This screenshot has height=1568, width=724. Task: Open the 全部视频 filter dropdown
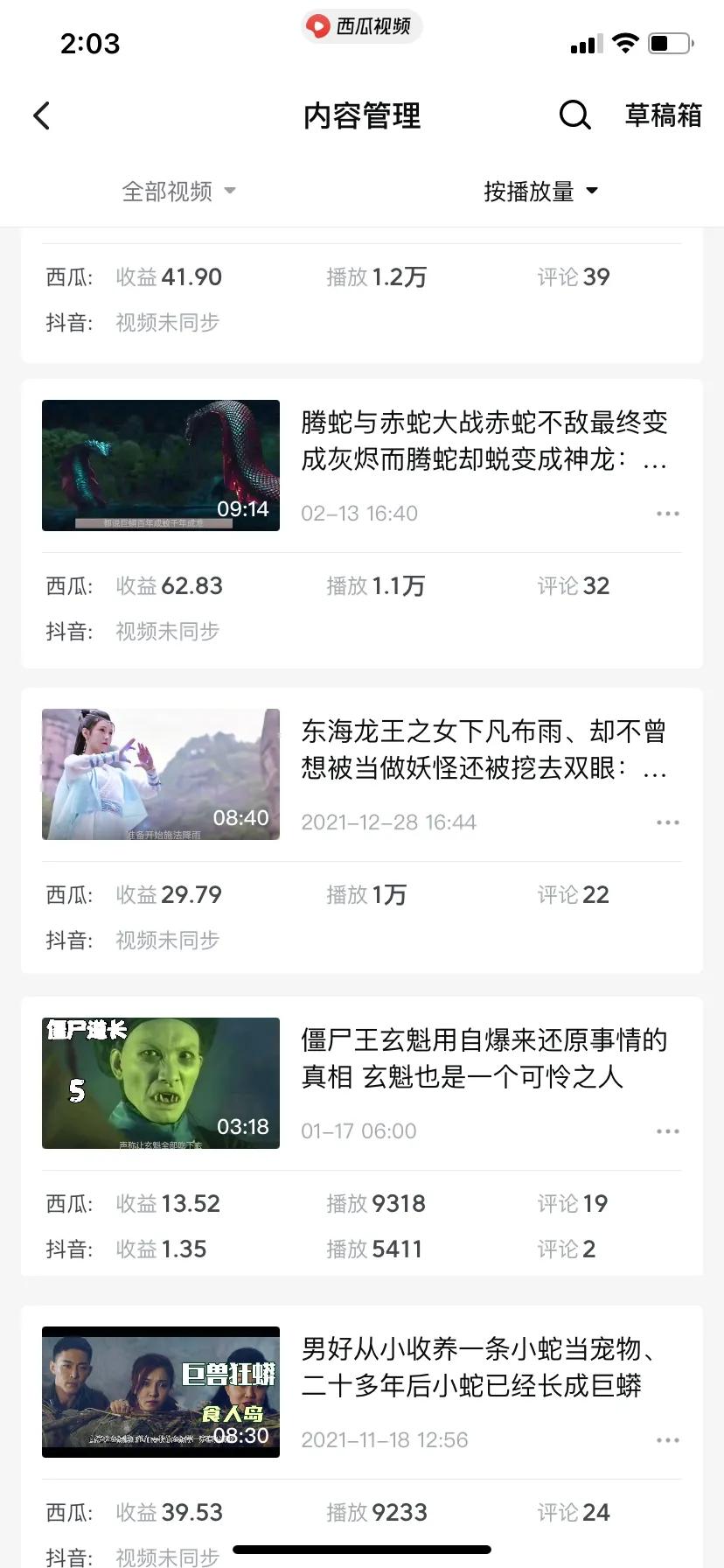[x=178, y=191]
